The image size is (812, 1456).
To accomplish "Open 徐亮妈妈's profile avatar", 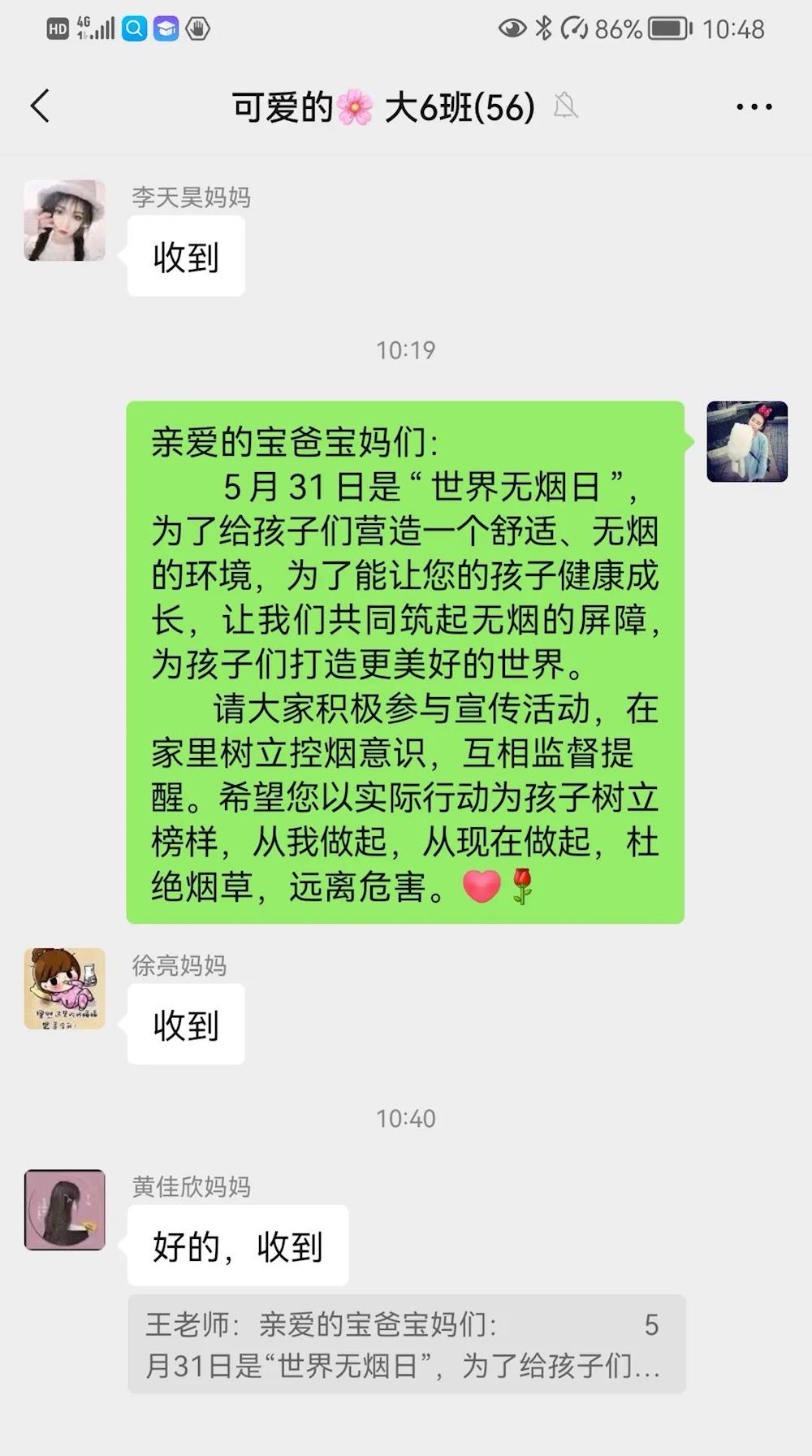I will pos(65,989).
